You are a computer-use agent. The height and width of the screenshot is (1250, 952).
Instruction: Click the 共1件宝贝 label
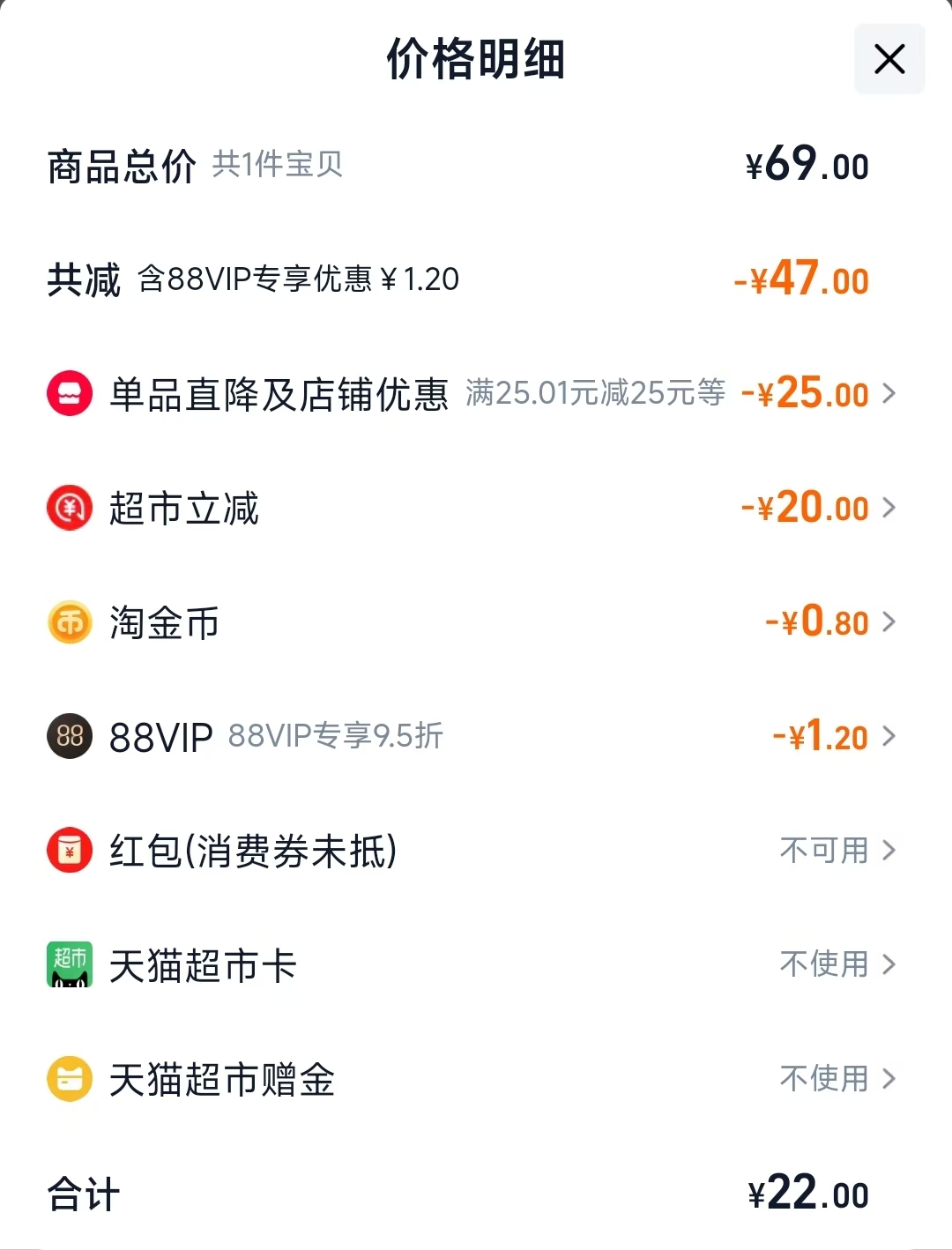278,166
